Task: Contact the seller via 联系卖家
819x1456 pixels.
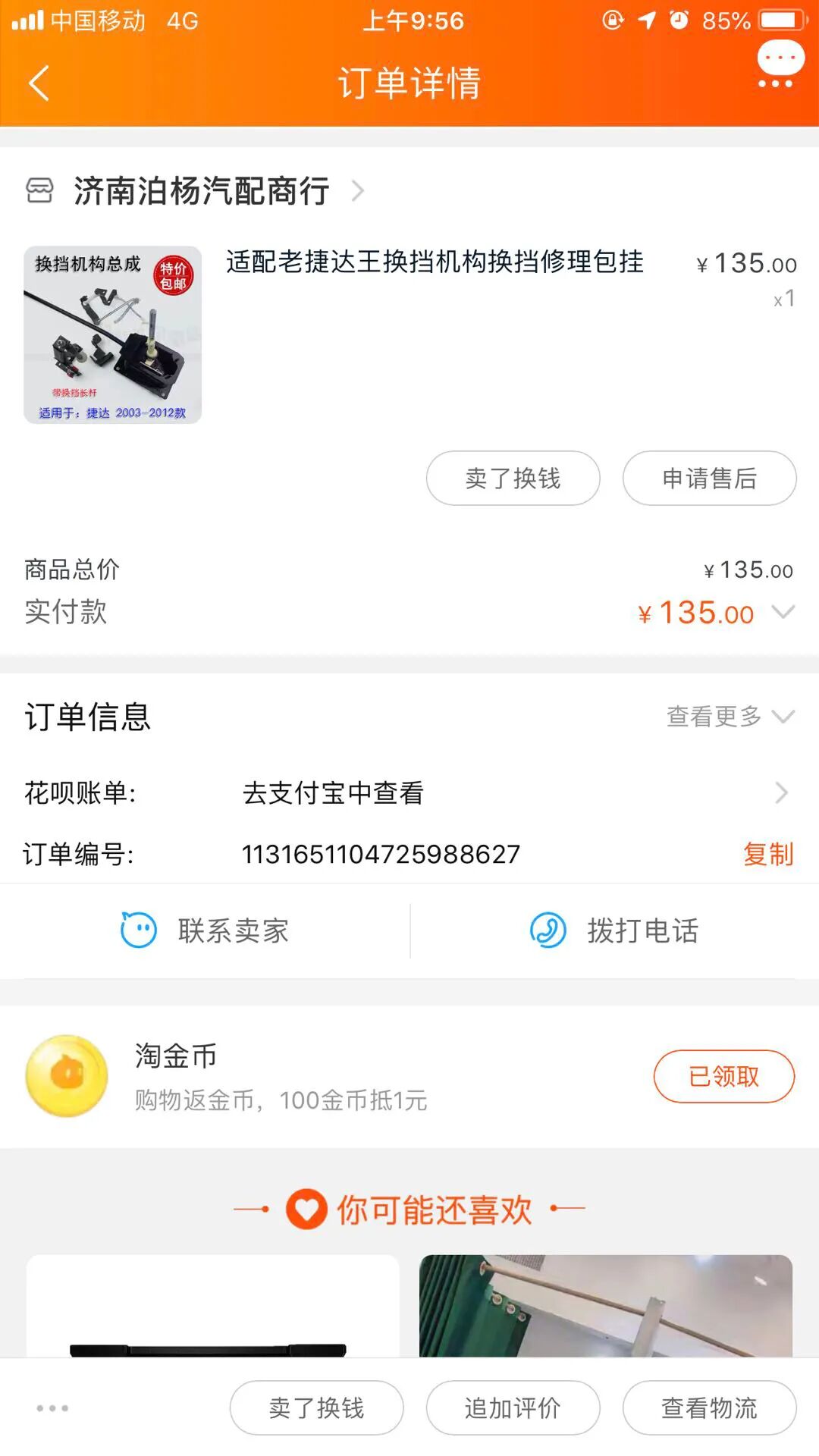Action: tap(205, 931)
